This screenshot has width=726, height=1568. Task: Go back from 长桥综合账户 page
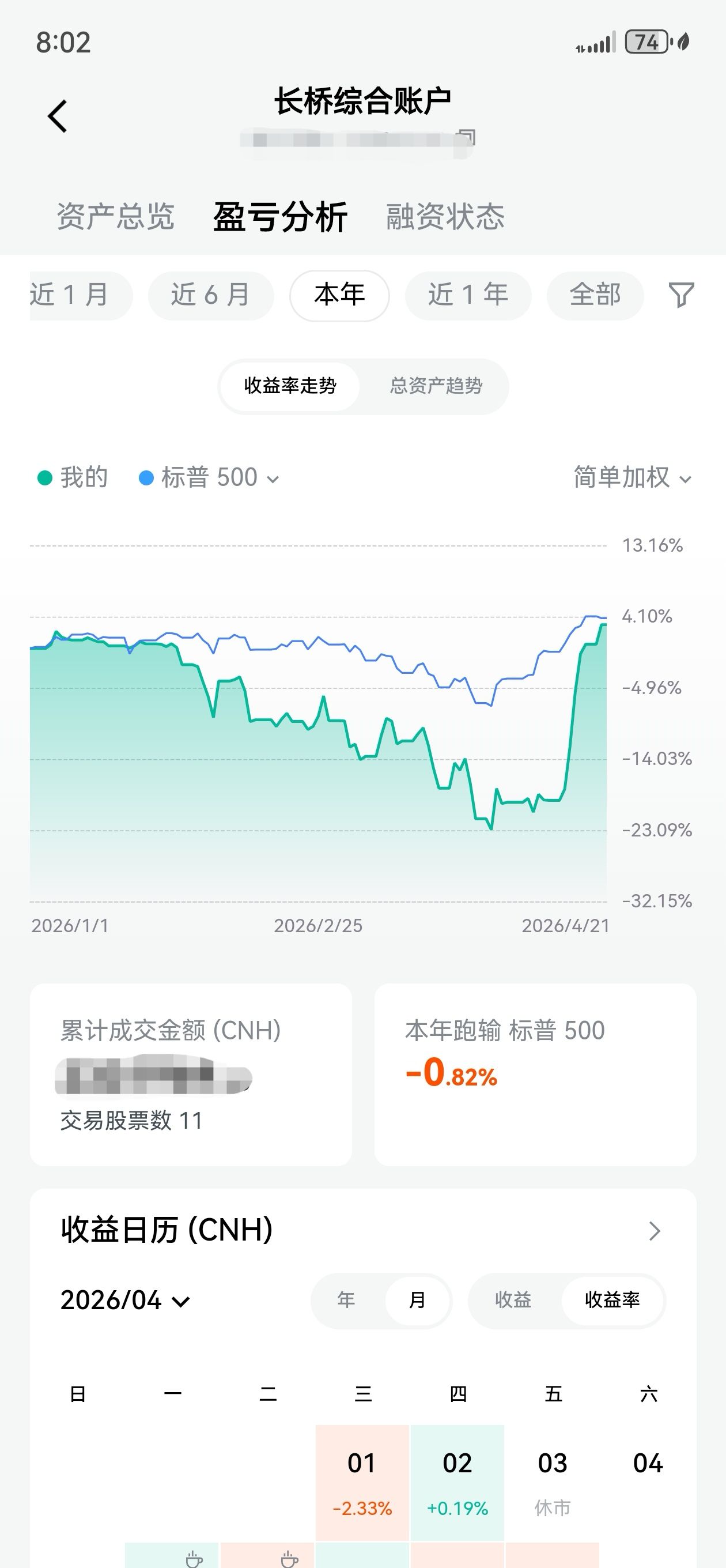(58, 116)
